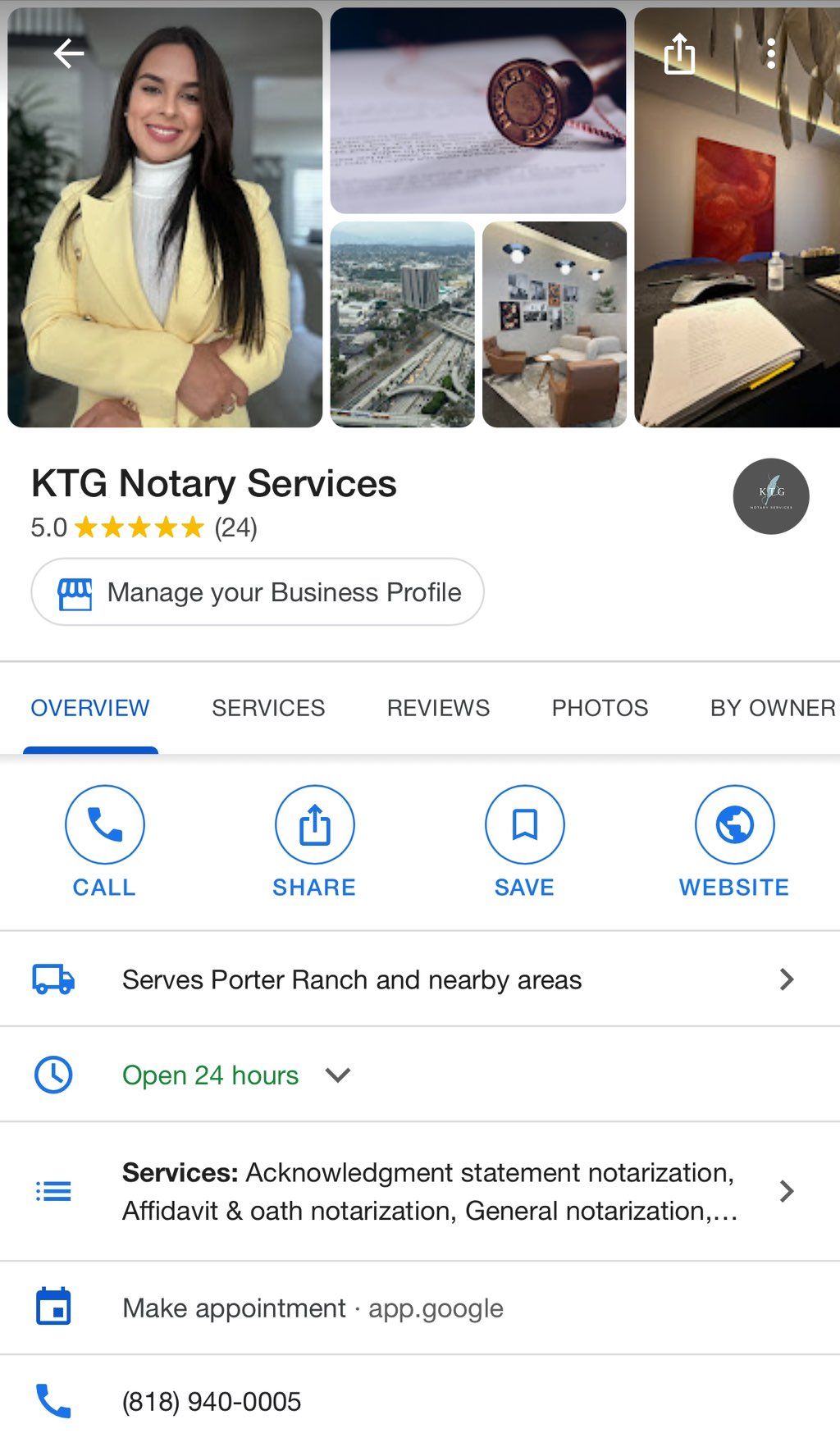Viewport: 840px width, 1447px height.
Task: Open the Photos tab
Action: coord(600,708)
